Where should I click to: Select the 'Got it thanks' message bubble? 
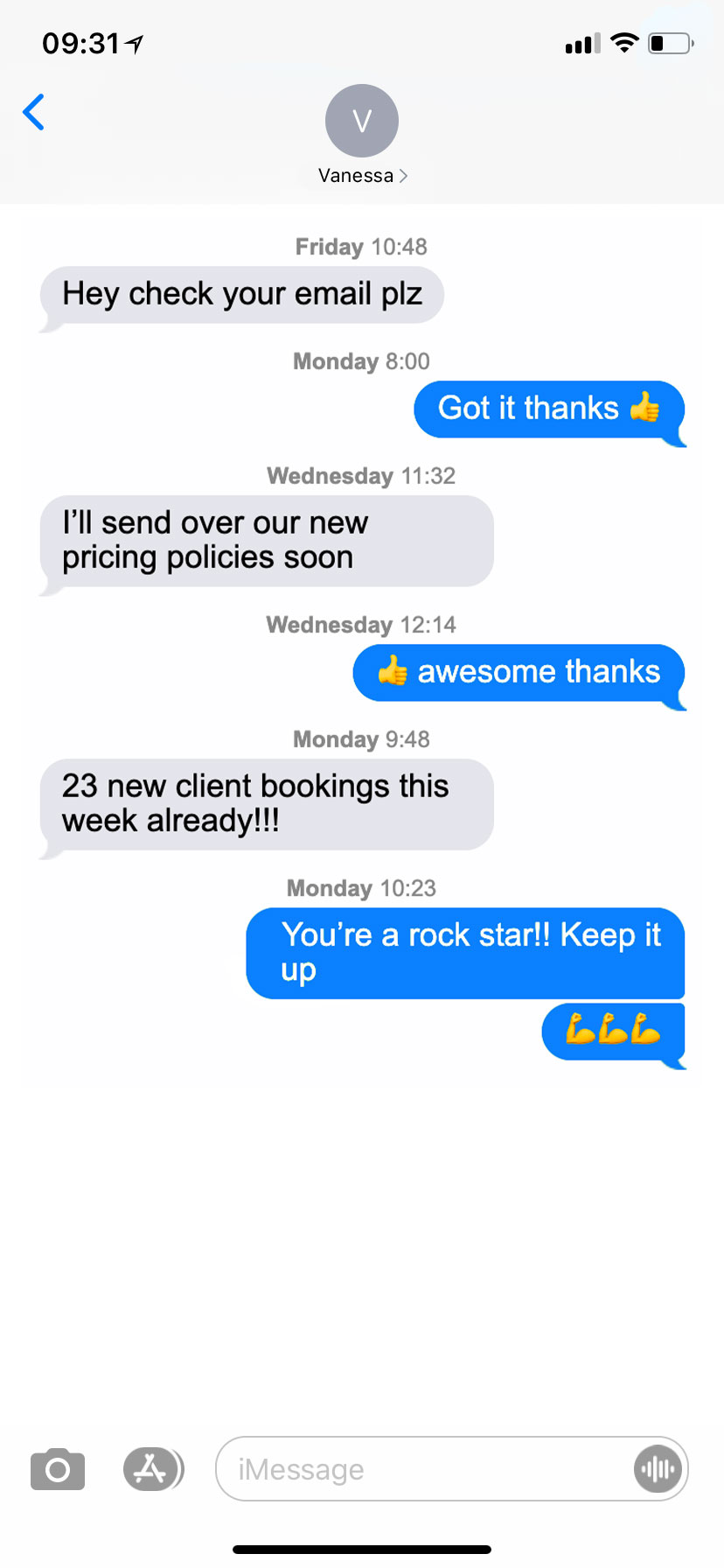tap(549, 408)
